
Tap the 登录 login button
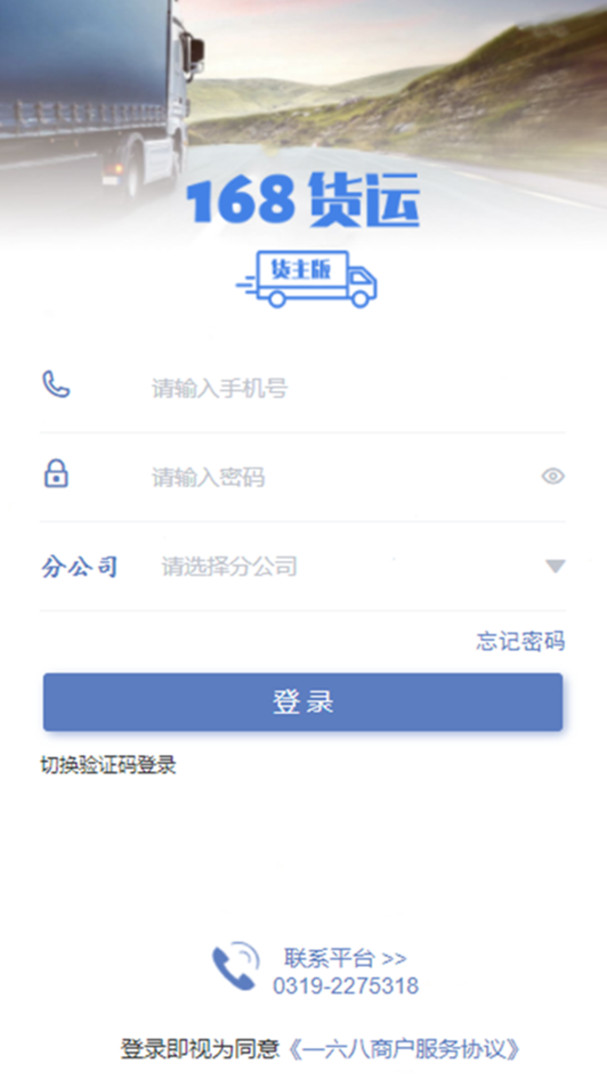(x=303, y=702)
